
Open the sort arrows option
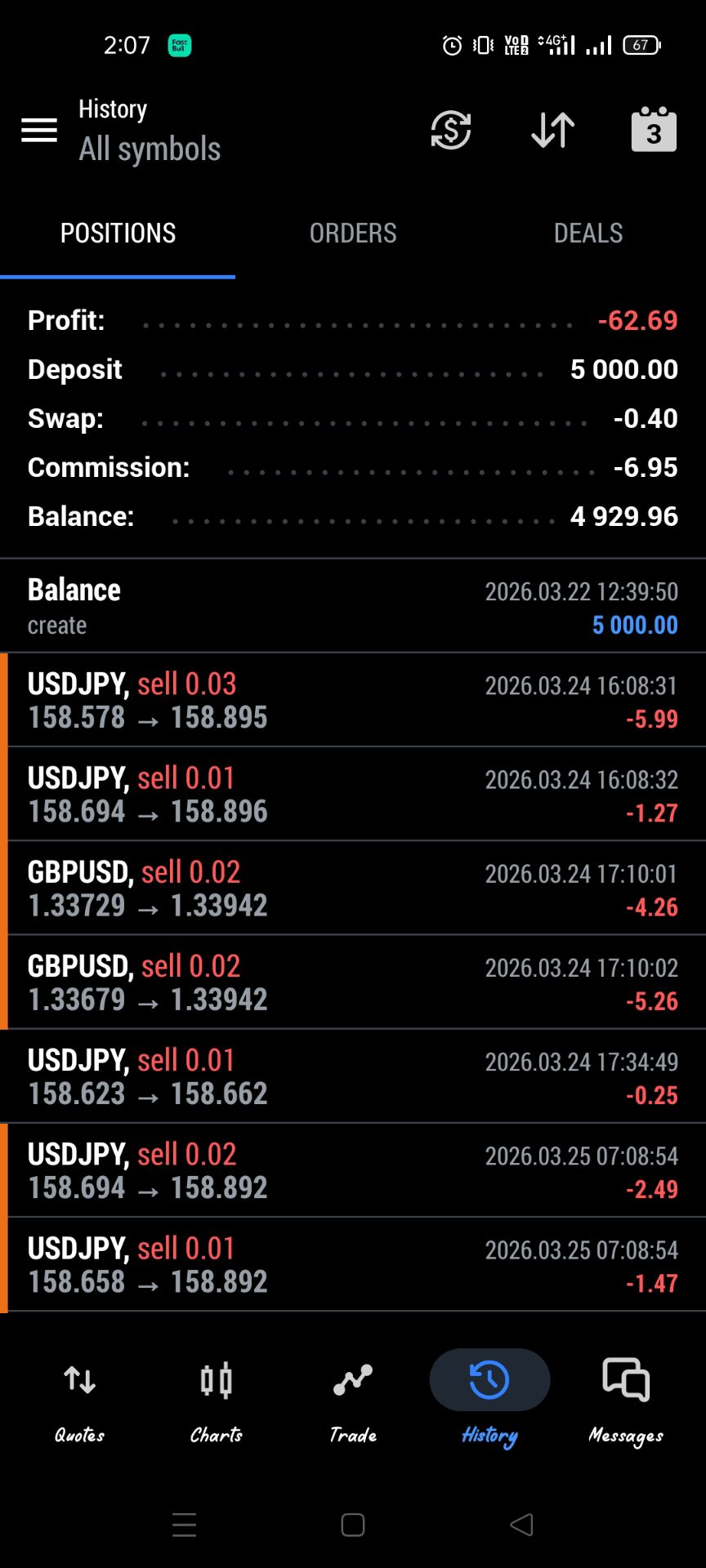pyautogui.click(x=553, y=130)
